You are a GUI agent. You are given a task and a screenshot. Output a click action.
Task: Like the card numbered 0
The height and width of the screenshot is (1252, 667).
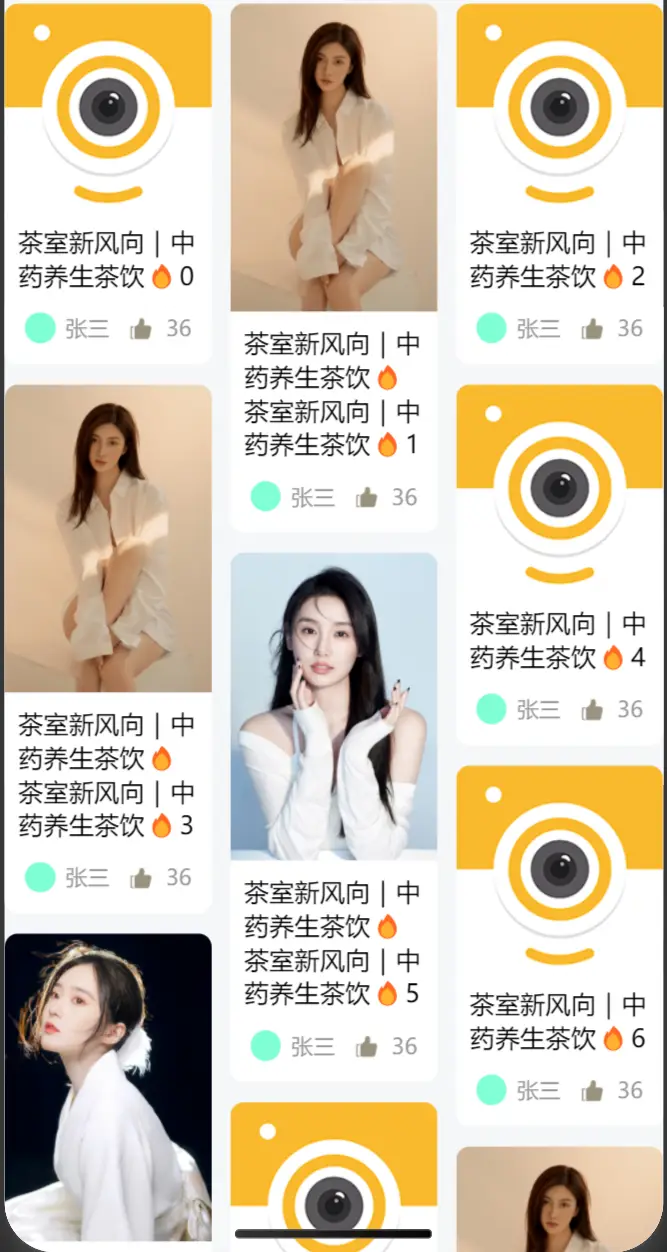(141, 329)
